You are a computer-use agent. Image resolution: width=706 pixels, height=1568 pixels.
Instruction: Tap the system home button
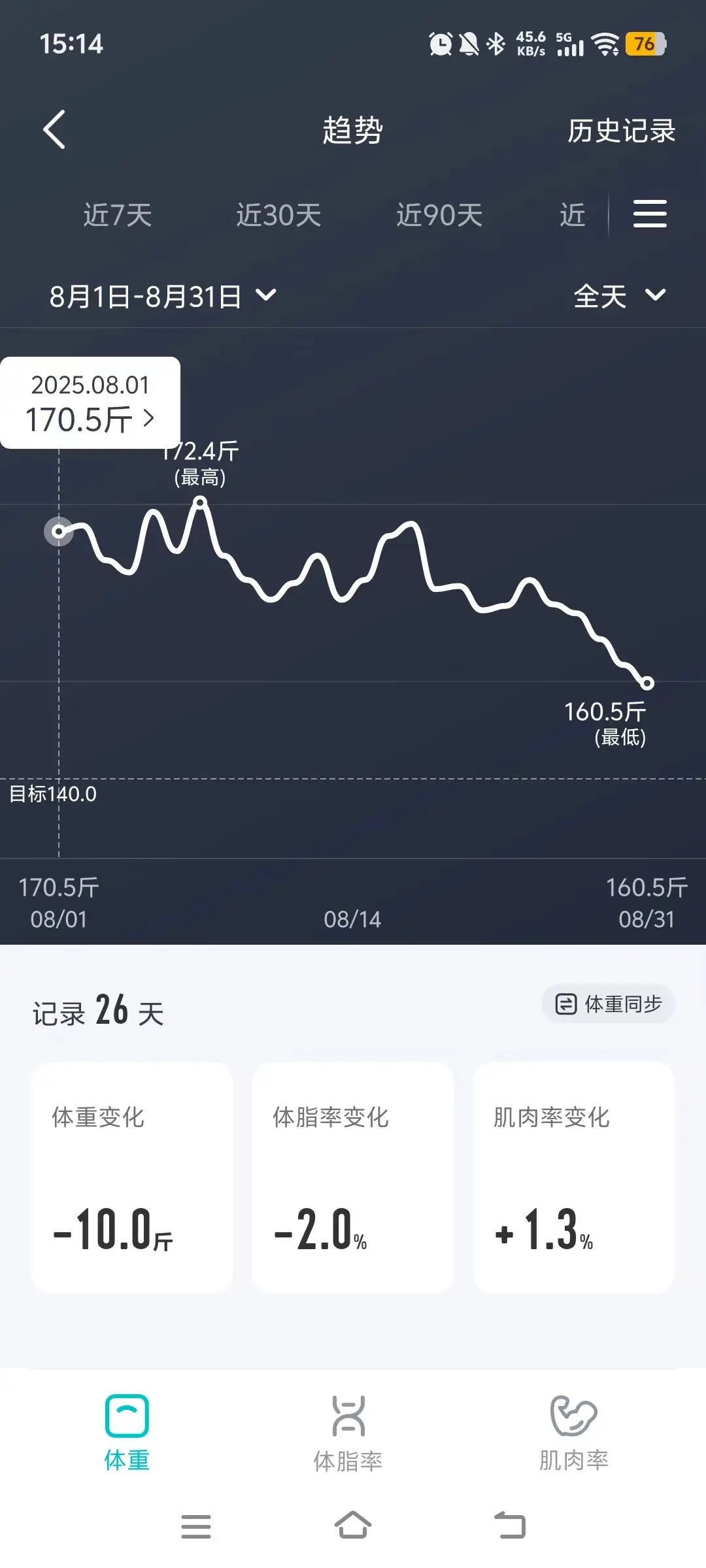pyautogui.click(x=353, y=1526)
